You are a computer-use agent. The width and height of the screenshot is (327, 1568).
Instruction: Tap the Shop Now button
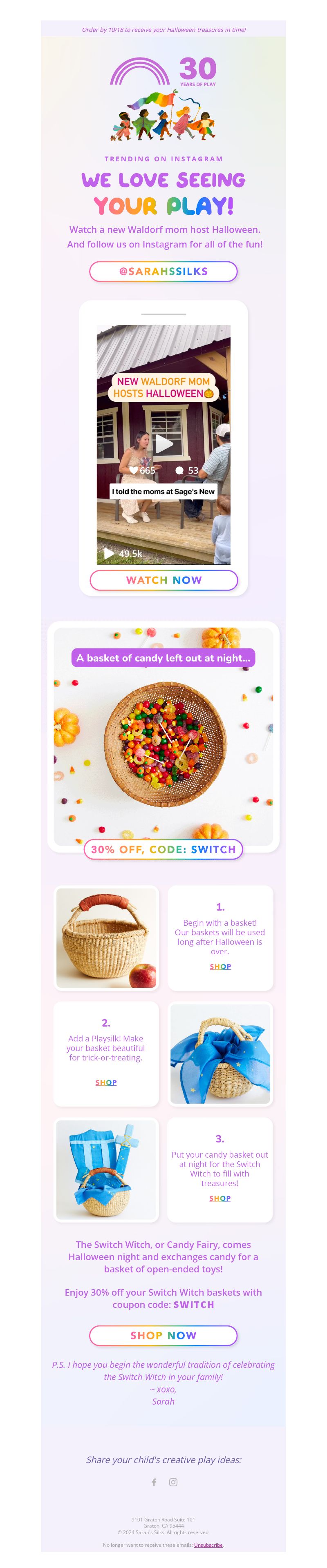pos(163,1335)
